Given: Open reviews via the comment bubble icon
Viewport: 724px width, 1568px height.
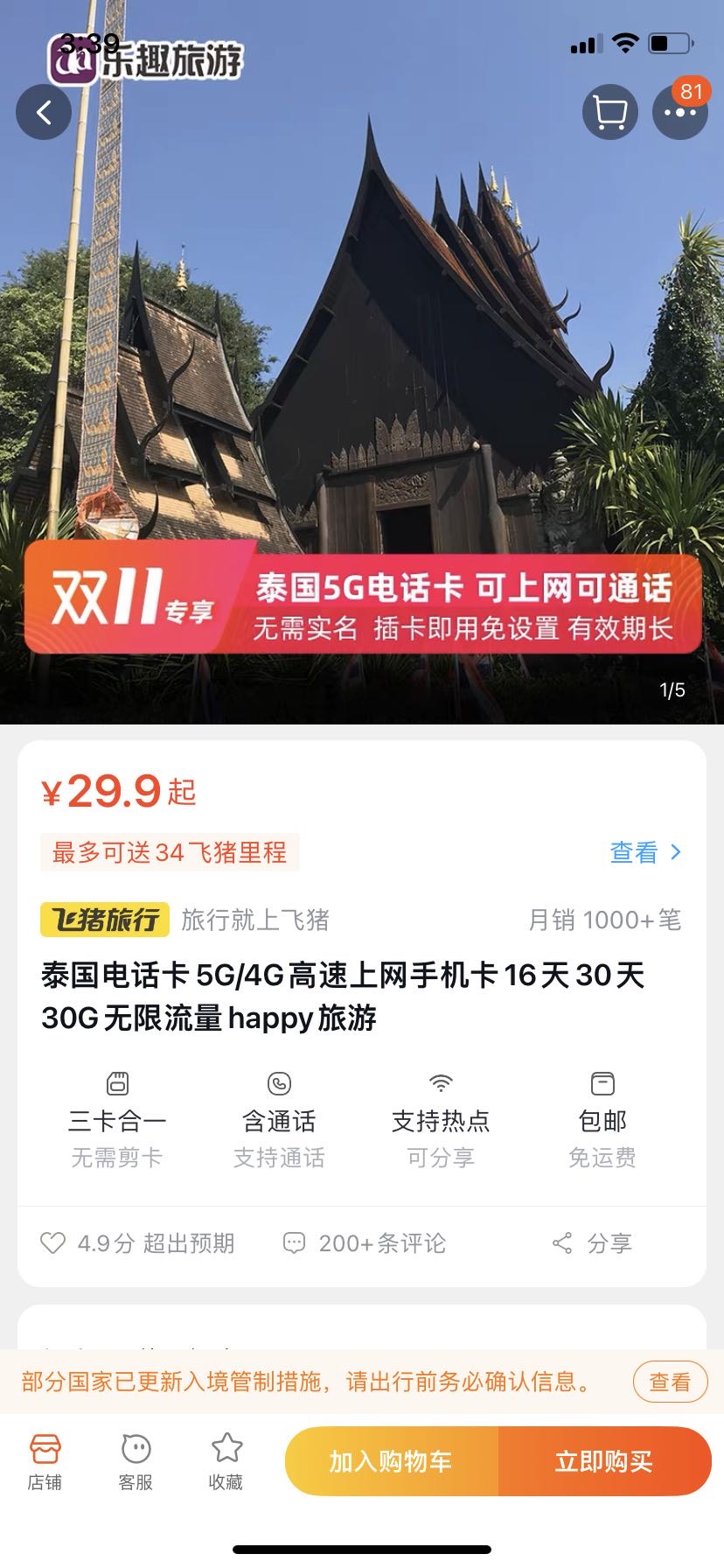Looking at the screenshot, I should coord(296,1242).
